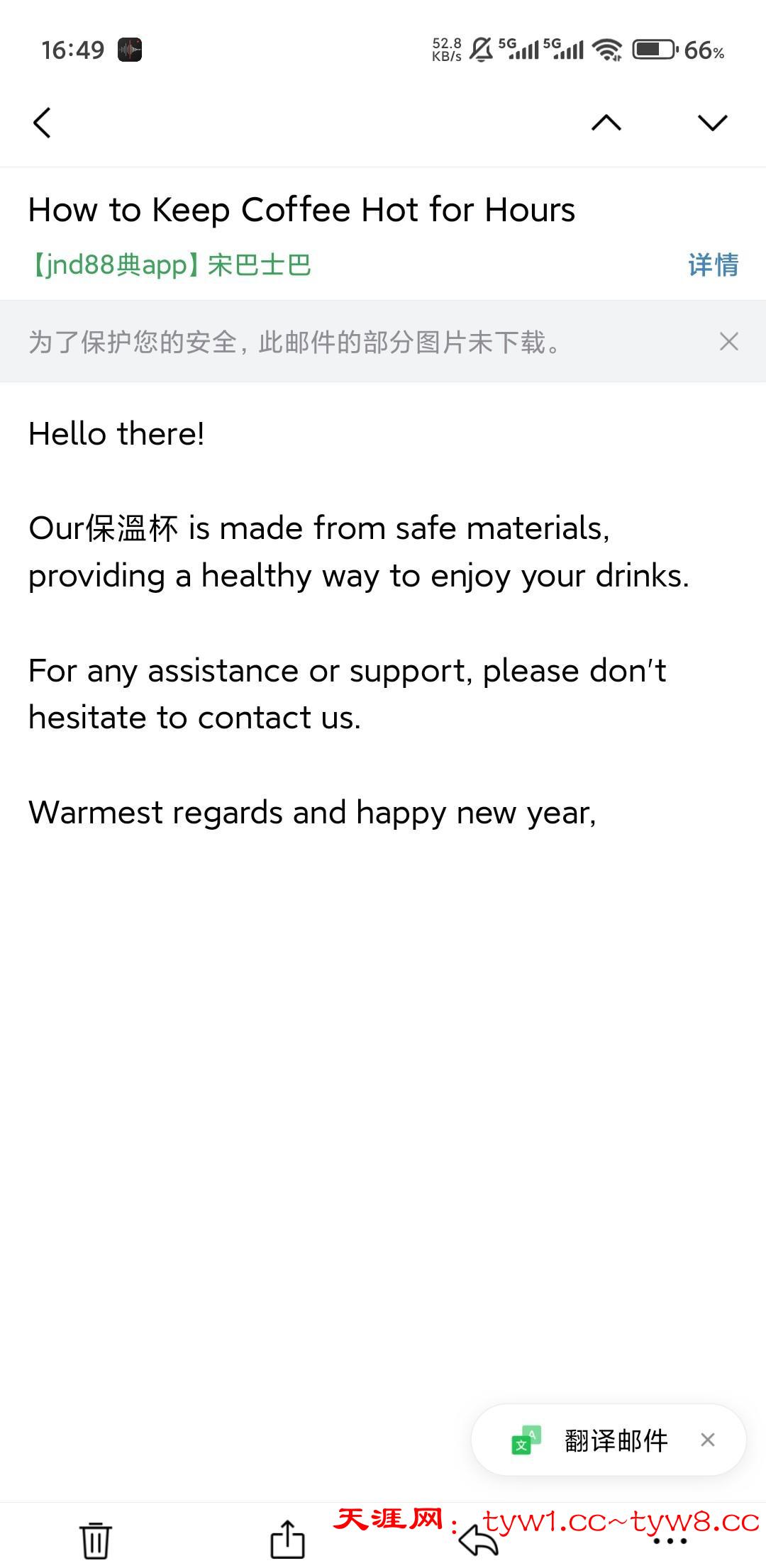Tap 翻译邮件 to translate this email
The image size is (766, 1568).
[614, 1440]
